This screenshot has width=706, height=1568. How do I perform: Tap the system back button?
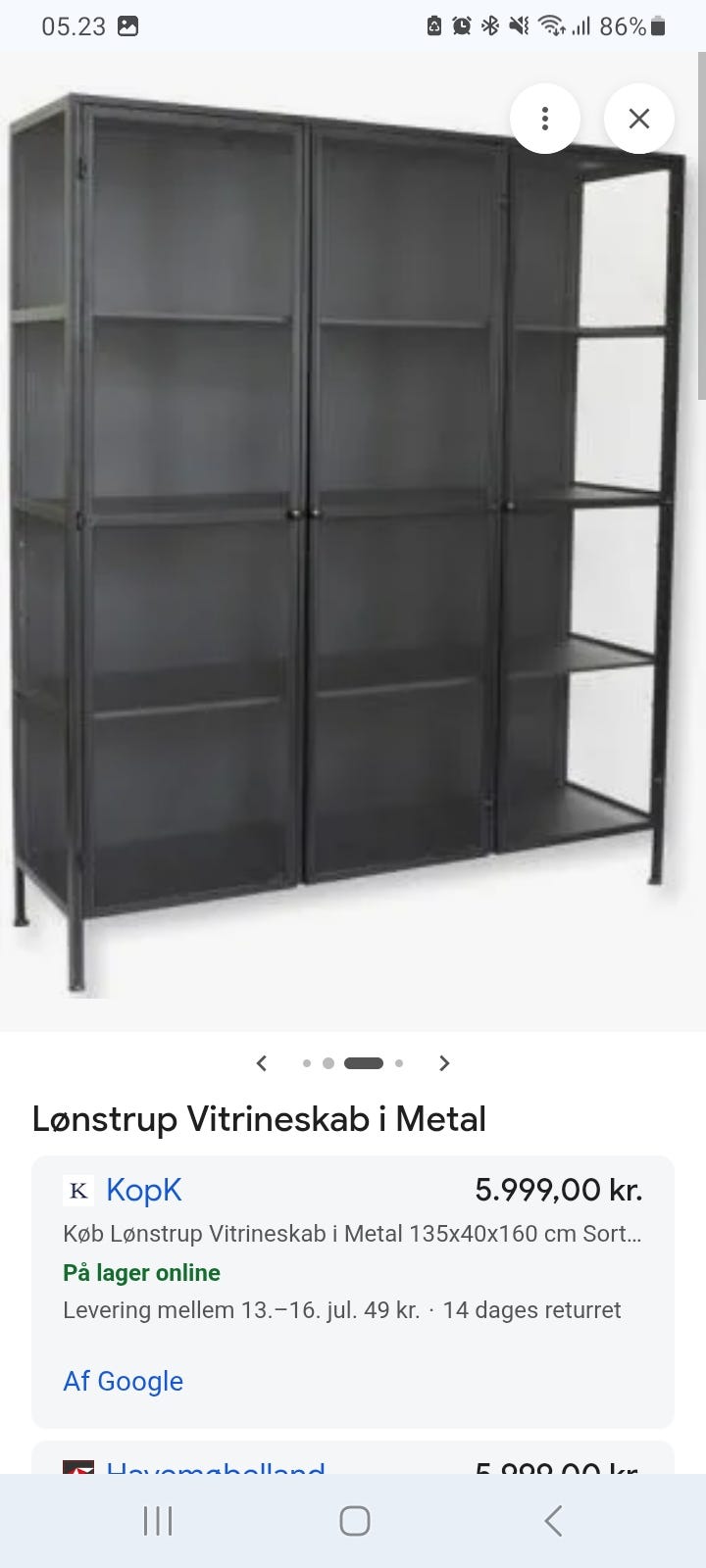pos(553,1521)
